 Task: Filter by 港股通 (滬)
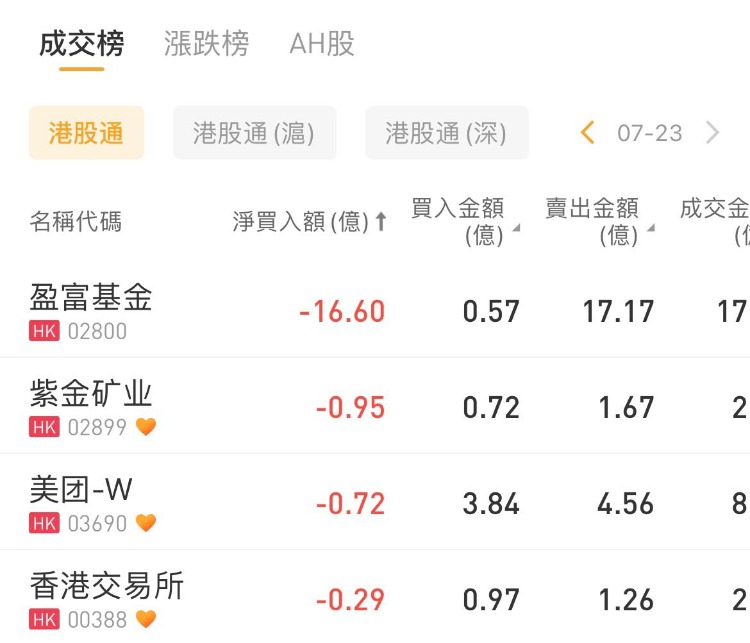(254, 133)
